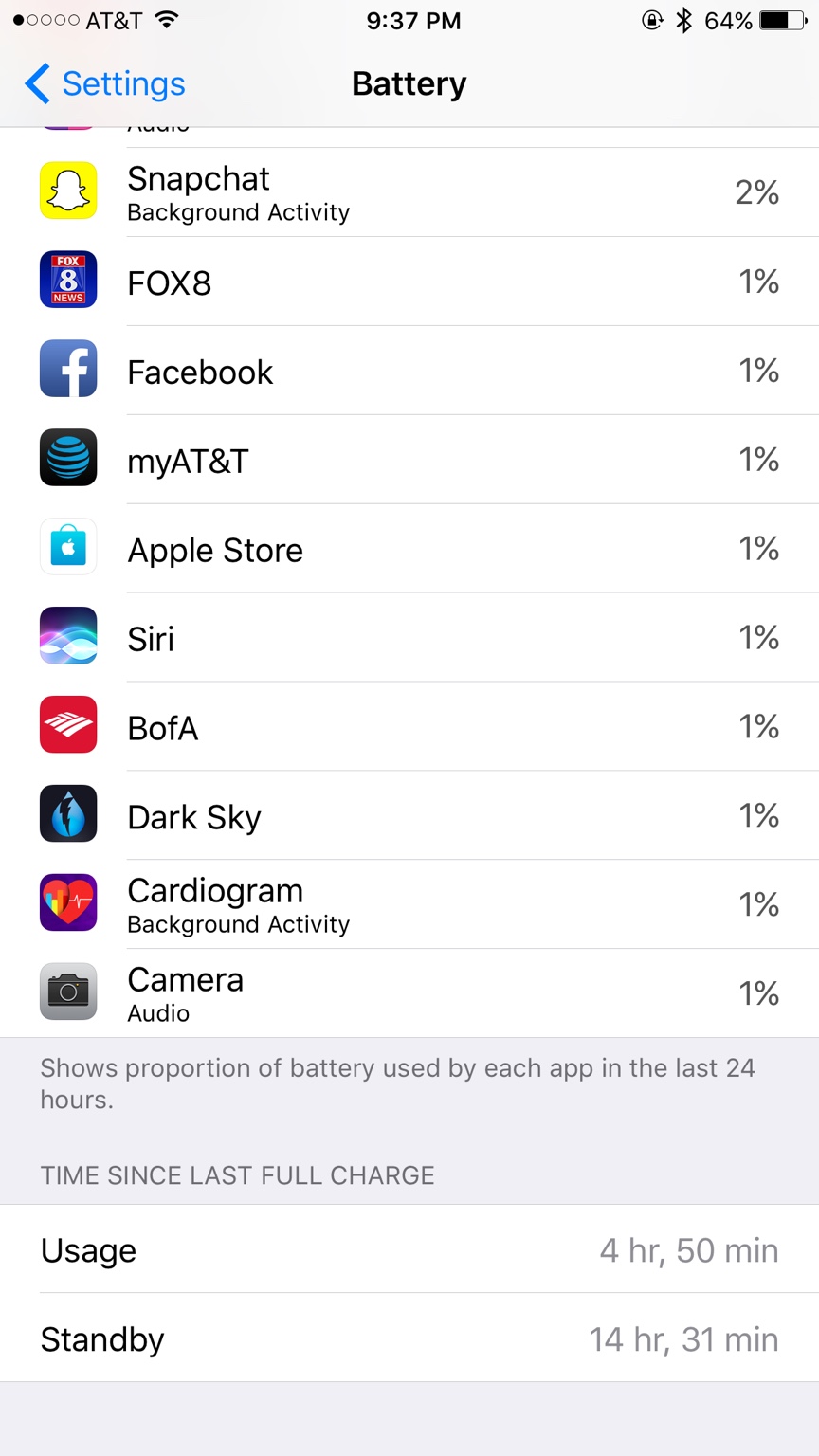
Task: Go back to Settings
Action: point(105,84)
